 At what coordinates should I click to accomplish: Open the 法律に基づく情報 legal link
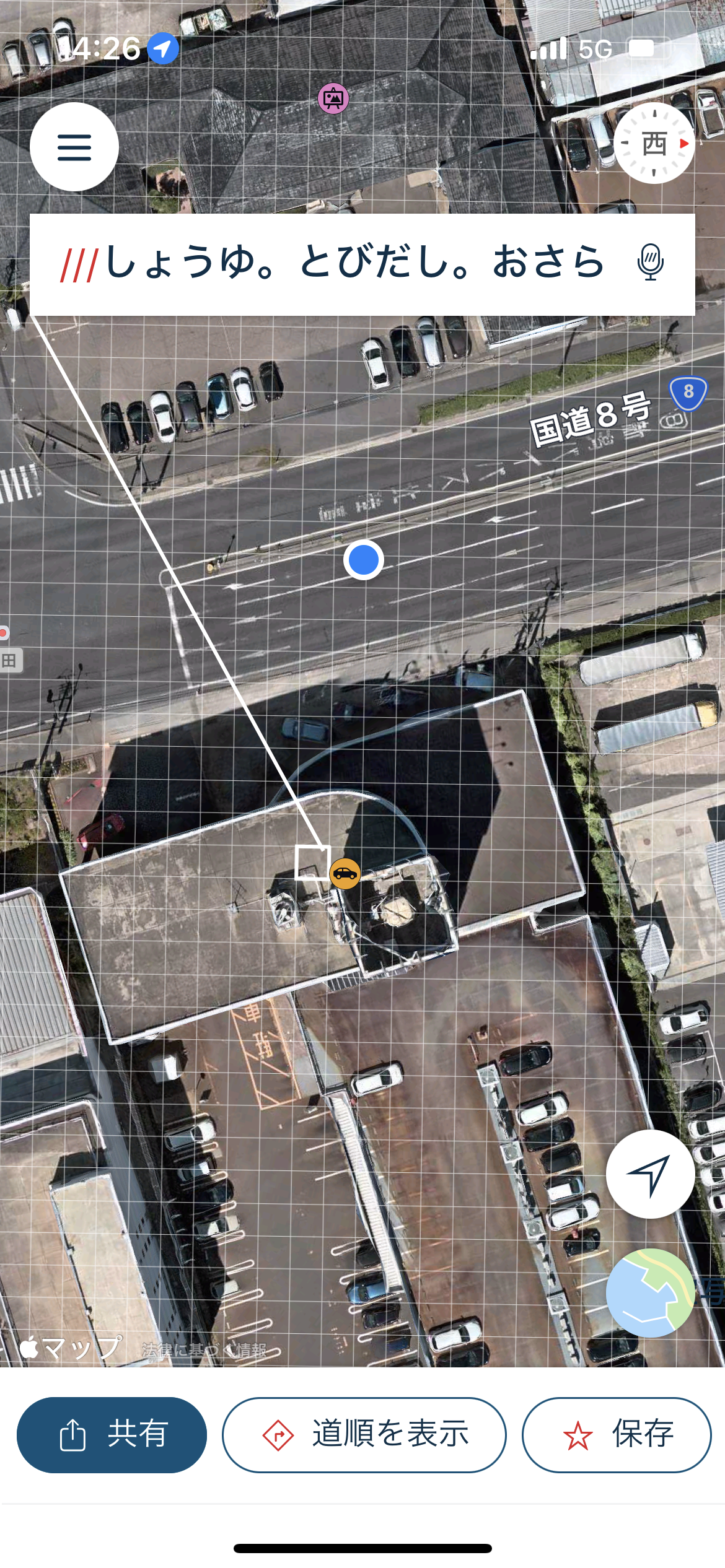(204, 1349)
